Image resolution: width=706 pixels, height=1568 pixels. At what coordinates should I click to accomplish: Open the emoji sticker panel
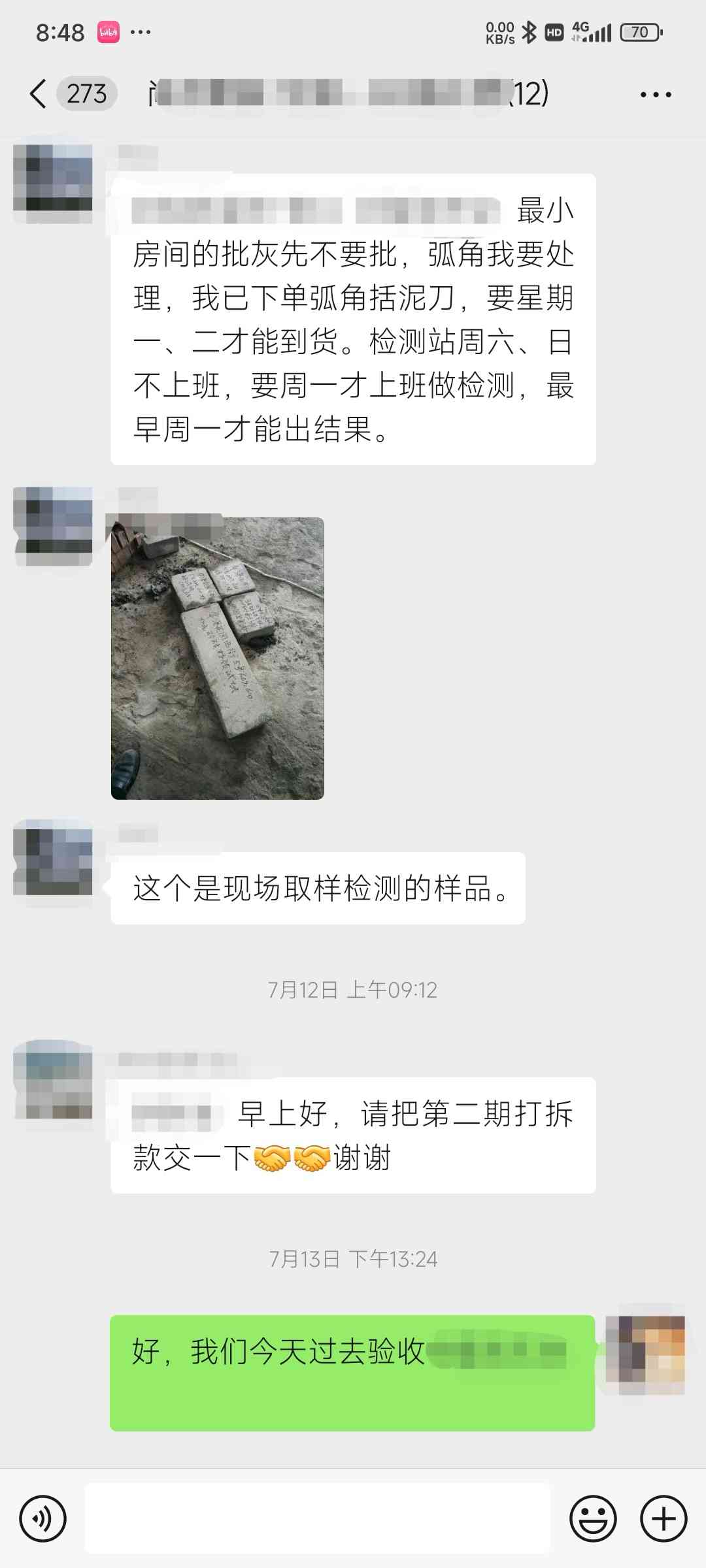click(593, 1518)
